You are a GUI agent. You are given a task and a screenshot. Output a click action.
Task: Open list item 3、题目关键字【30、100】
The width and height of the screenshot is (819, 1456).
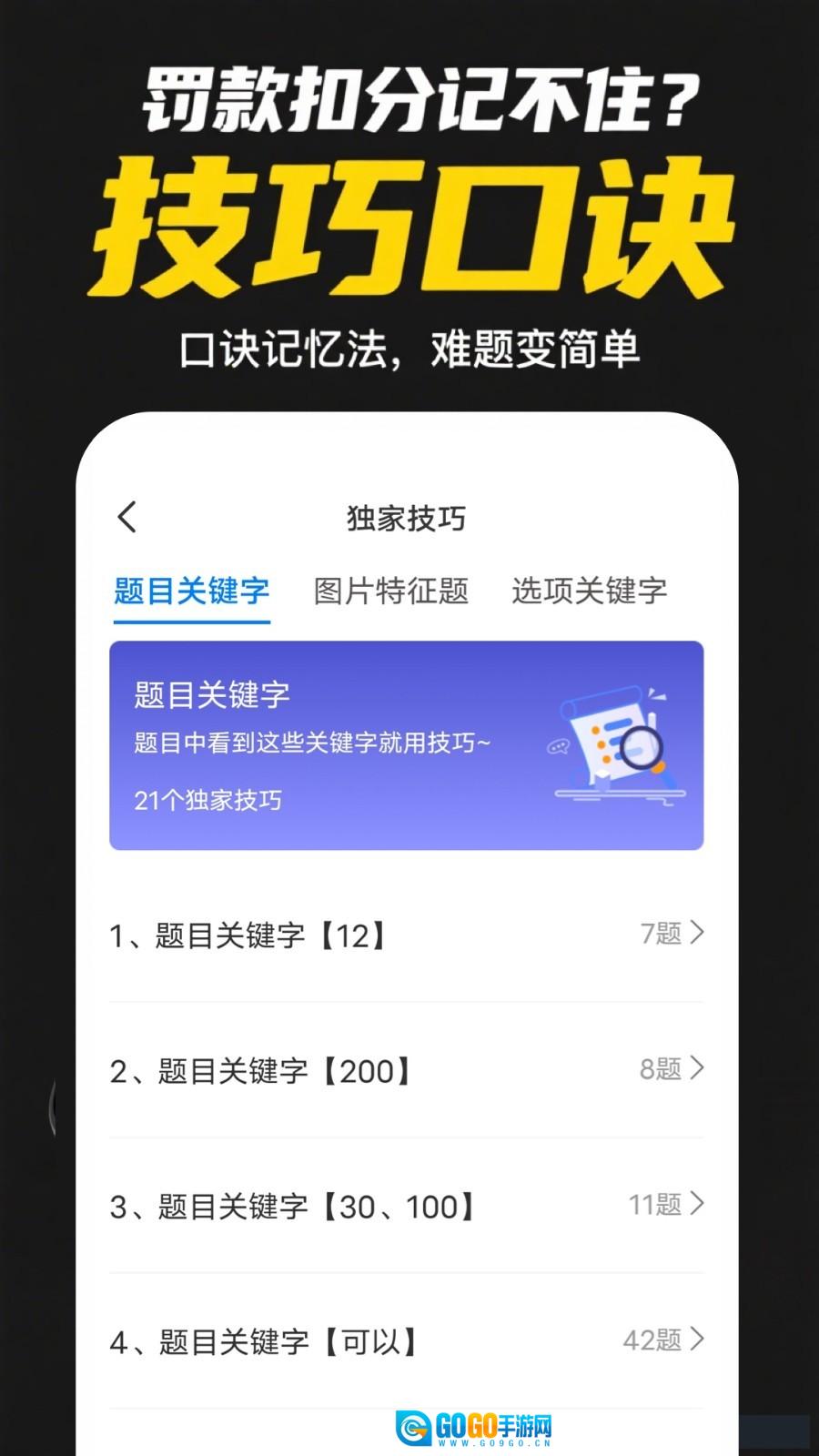click(291, 1207)
